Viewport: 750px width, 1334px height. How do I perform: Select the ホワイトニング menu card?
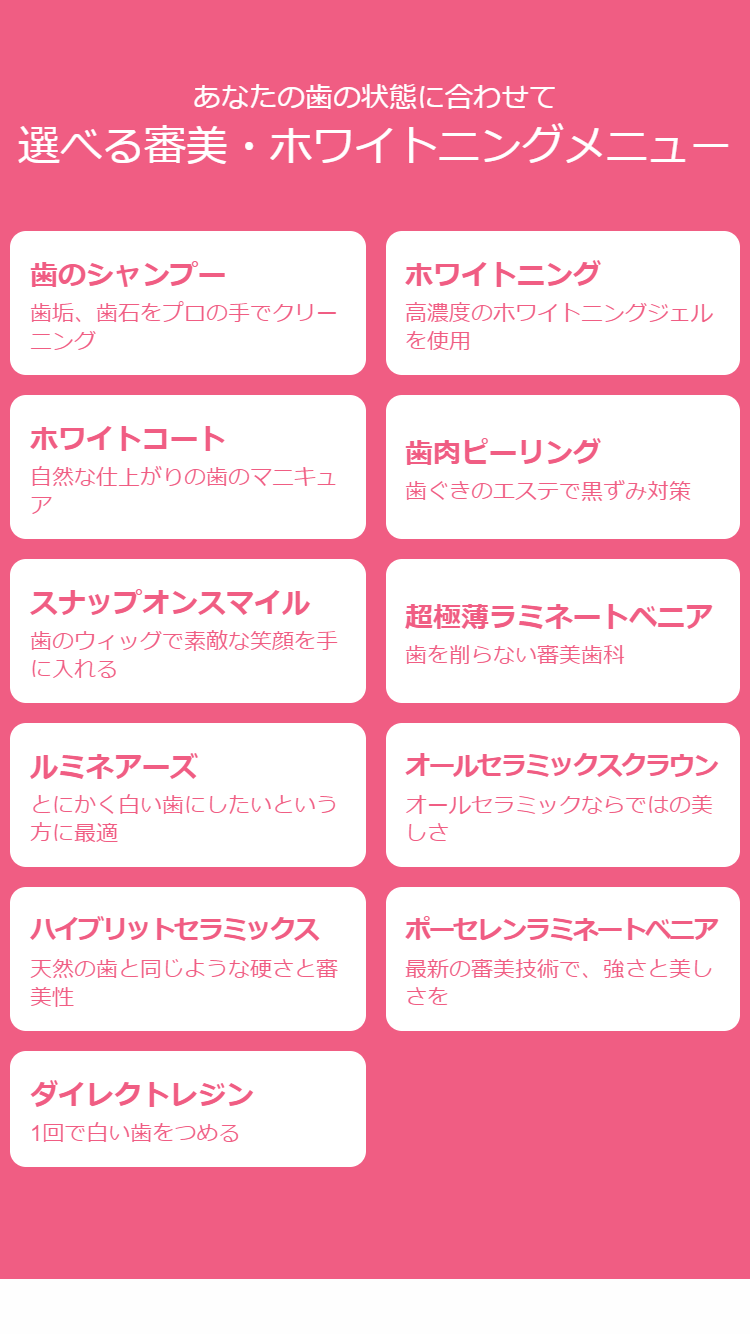(x=563, y=303)
